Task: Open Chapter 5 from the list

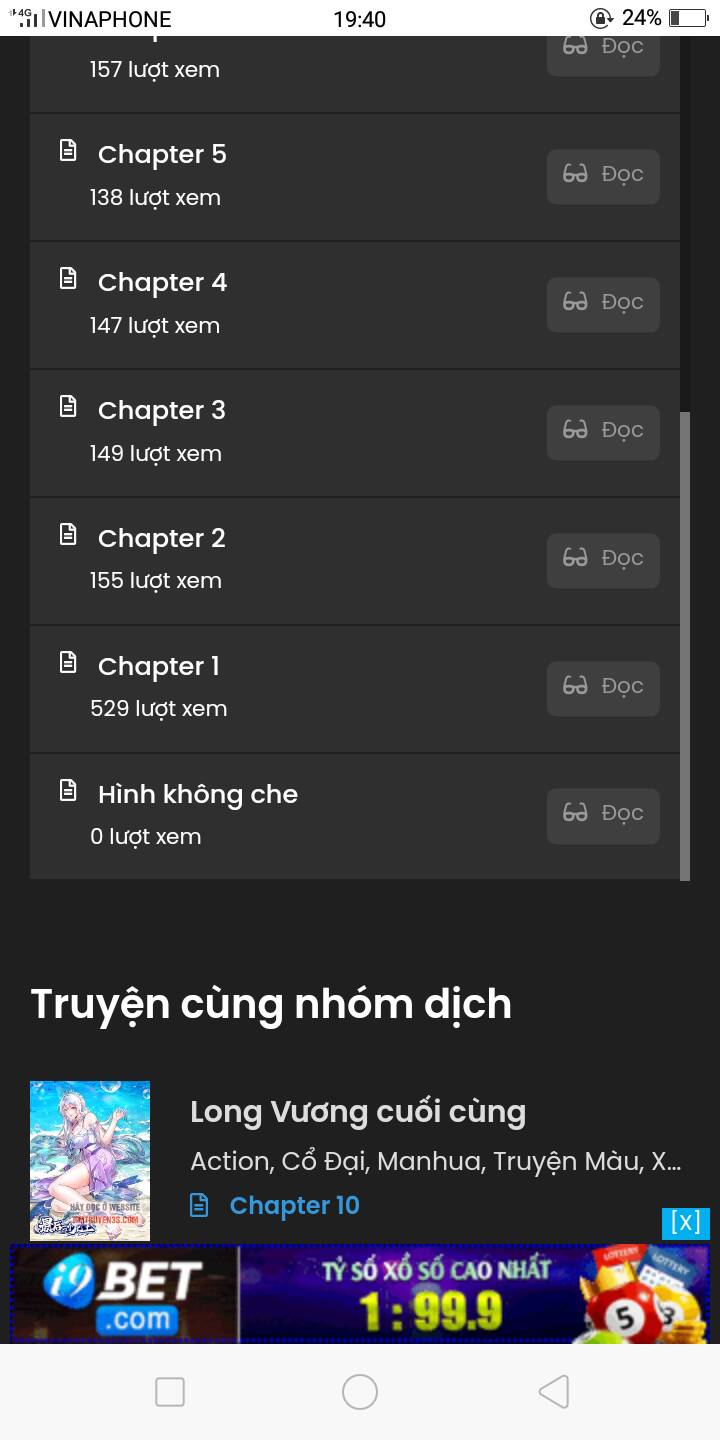Action: (x=162, y=155)
